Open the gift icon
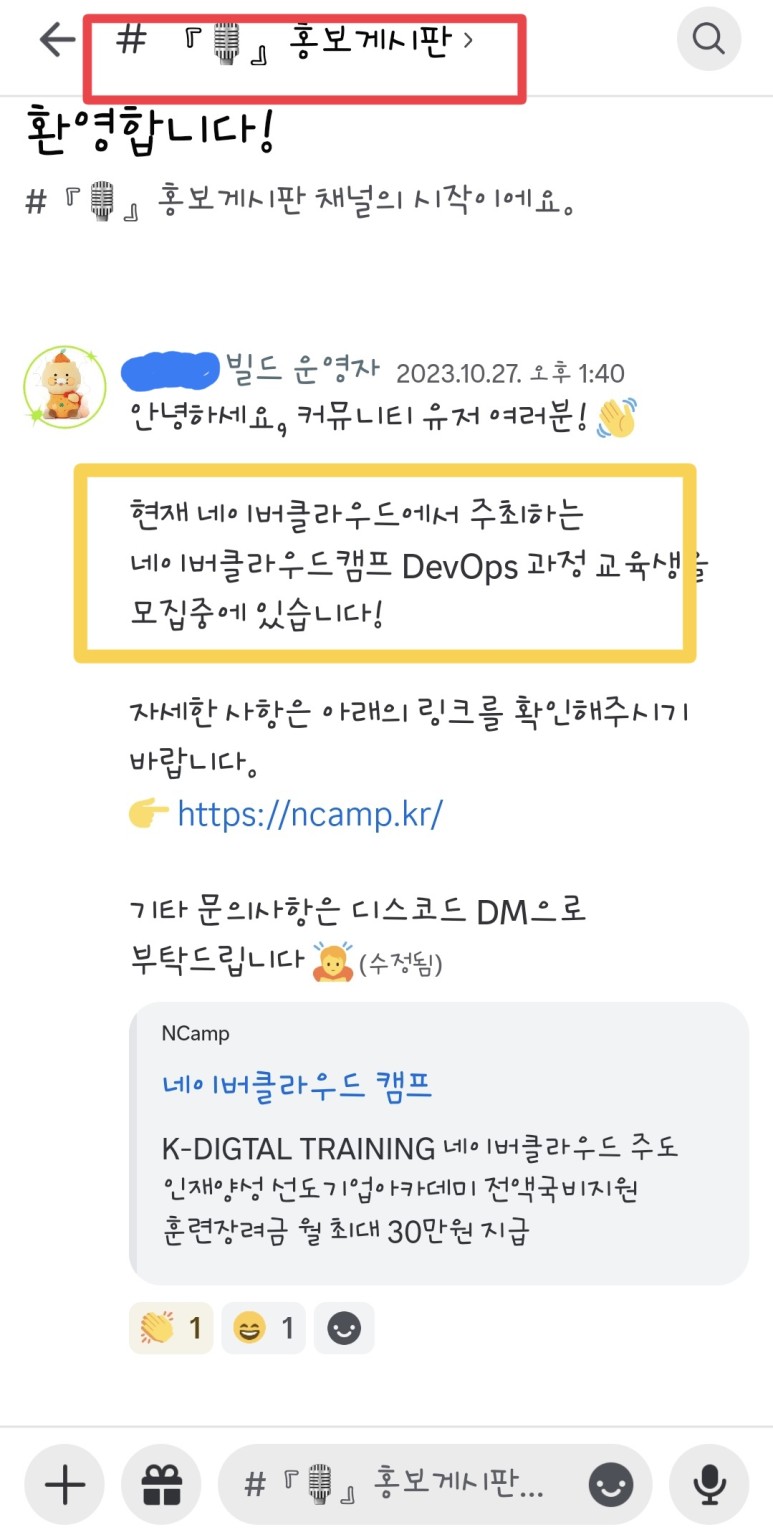This screenshot has height=1532, width=773. click(161, 1485)
